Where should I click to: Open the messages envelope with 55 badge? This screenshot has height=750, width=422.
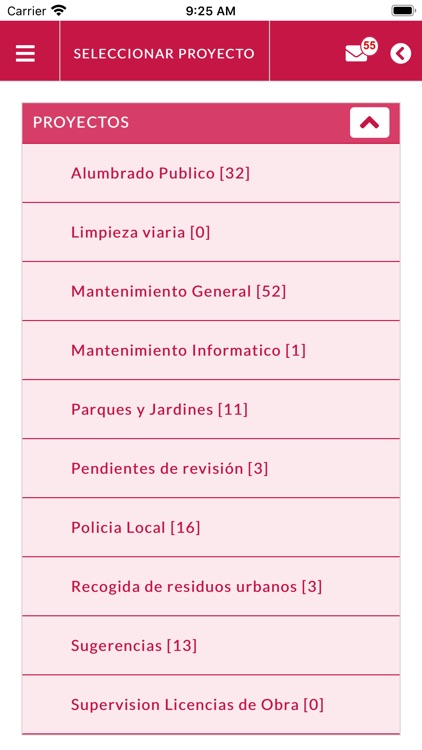click(x=360, y=51)
